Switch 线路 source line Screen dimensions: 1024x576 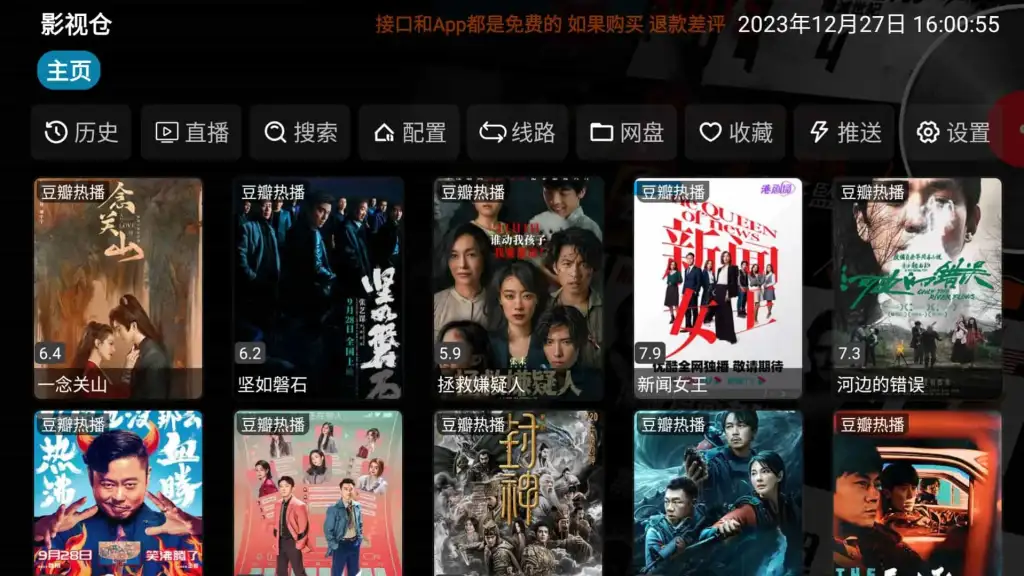(517, 132)
